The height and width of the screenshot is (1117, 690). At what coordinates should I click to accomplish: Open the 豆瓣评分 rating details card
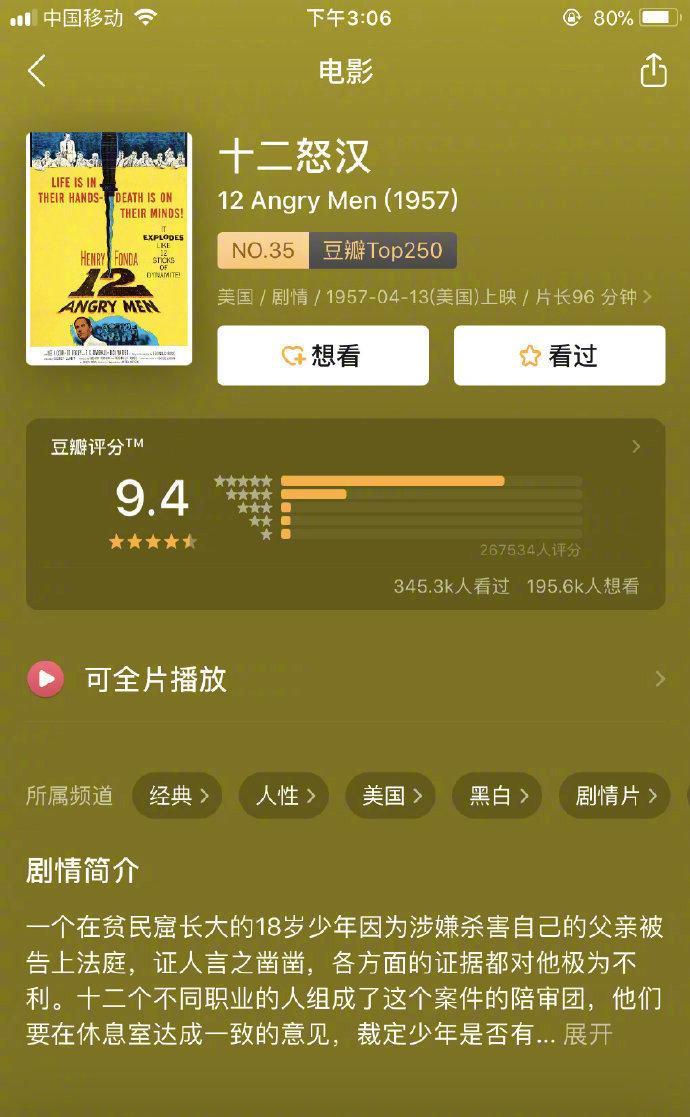(345, 513)
